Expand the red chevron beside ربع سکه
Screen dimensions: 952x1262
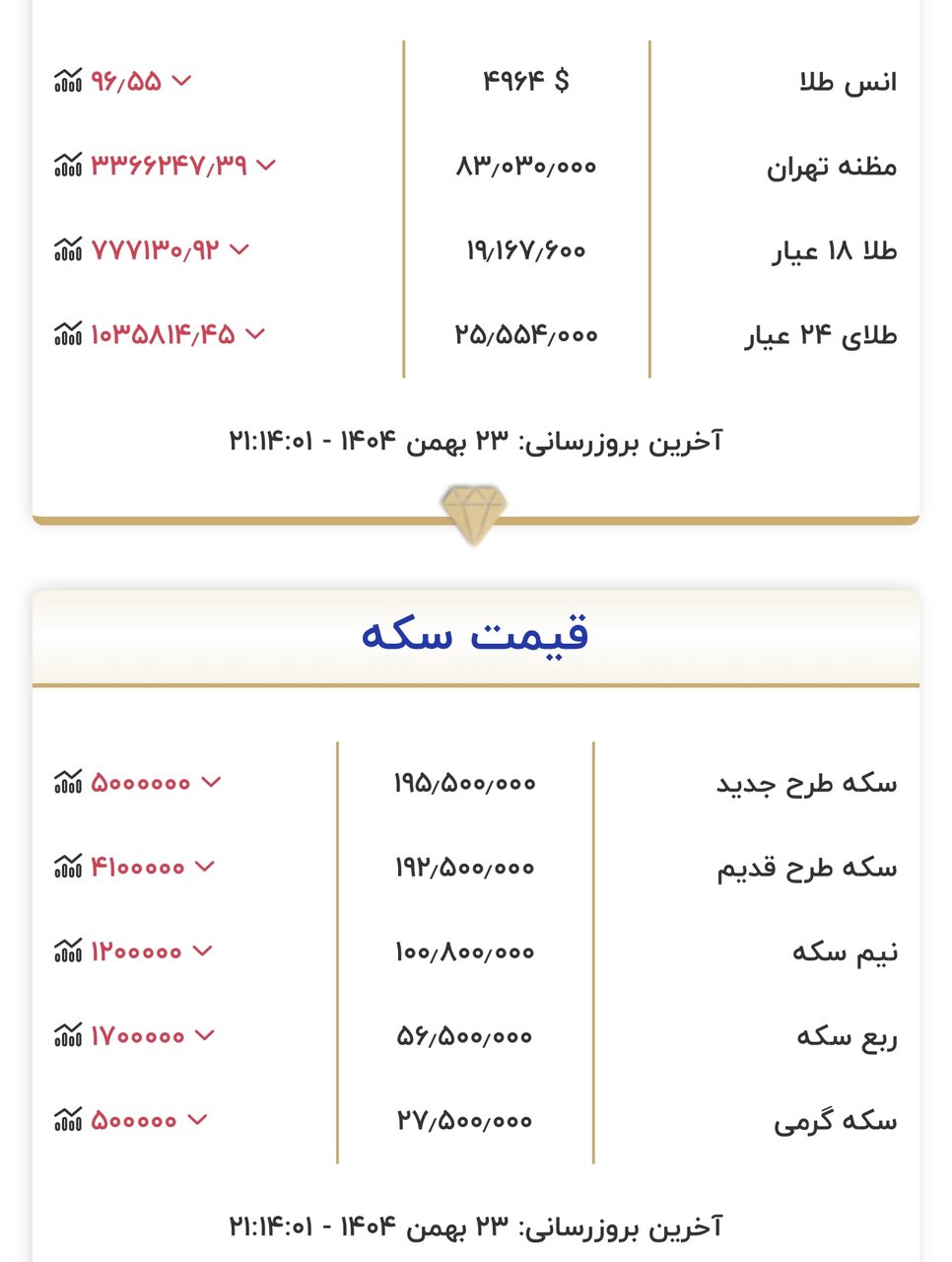tap(205, 1035)
